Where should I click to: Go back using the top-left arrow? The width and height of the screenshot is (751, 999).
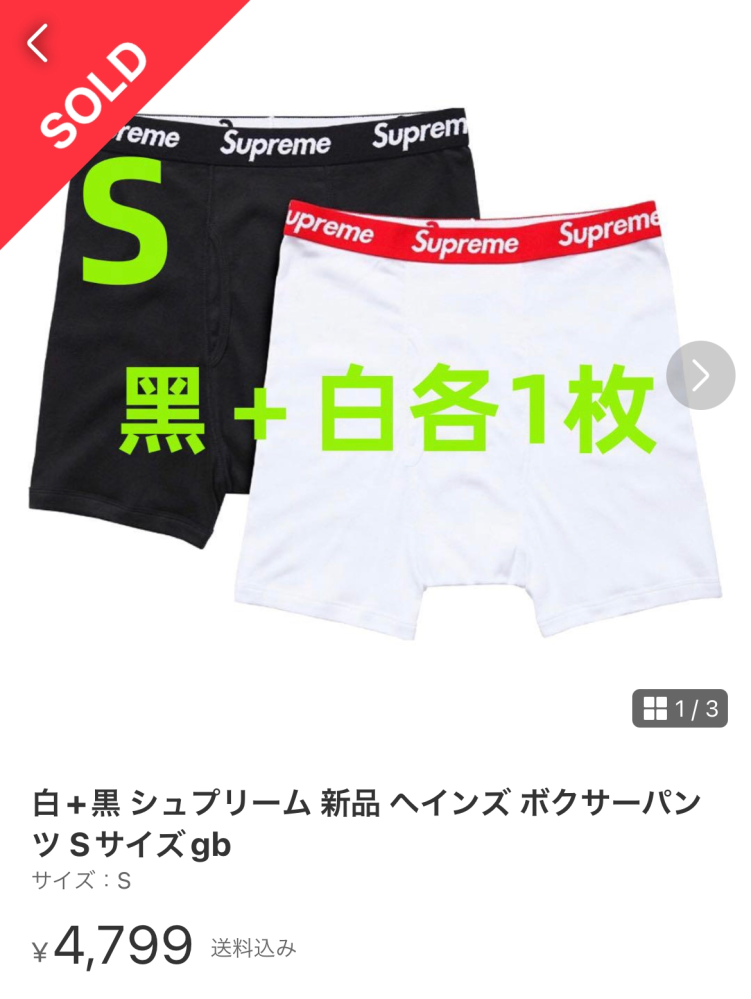point(38,42)
